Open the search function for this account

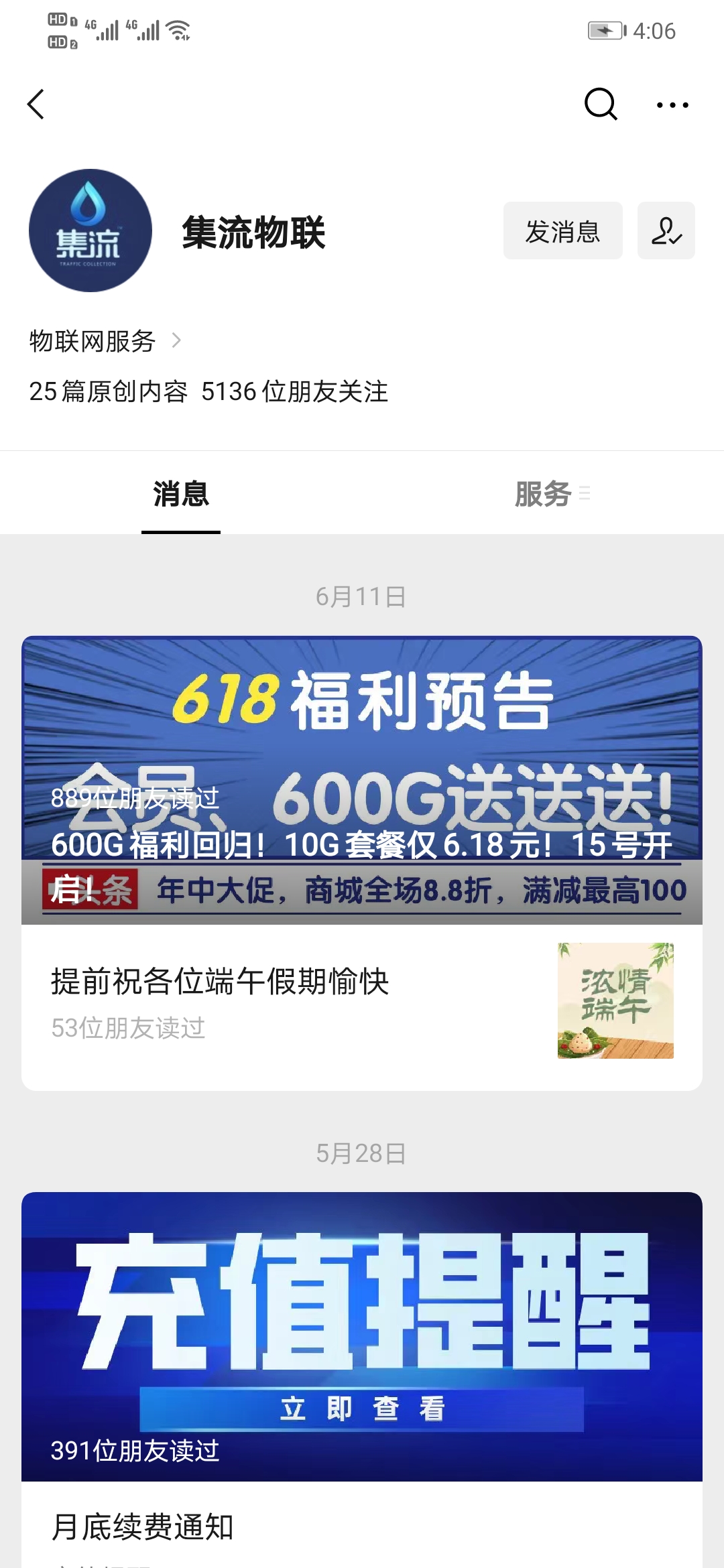pos(599,105)
